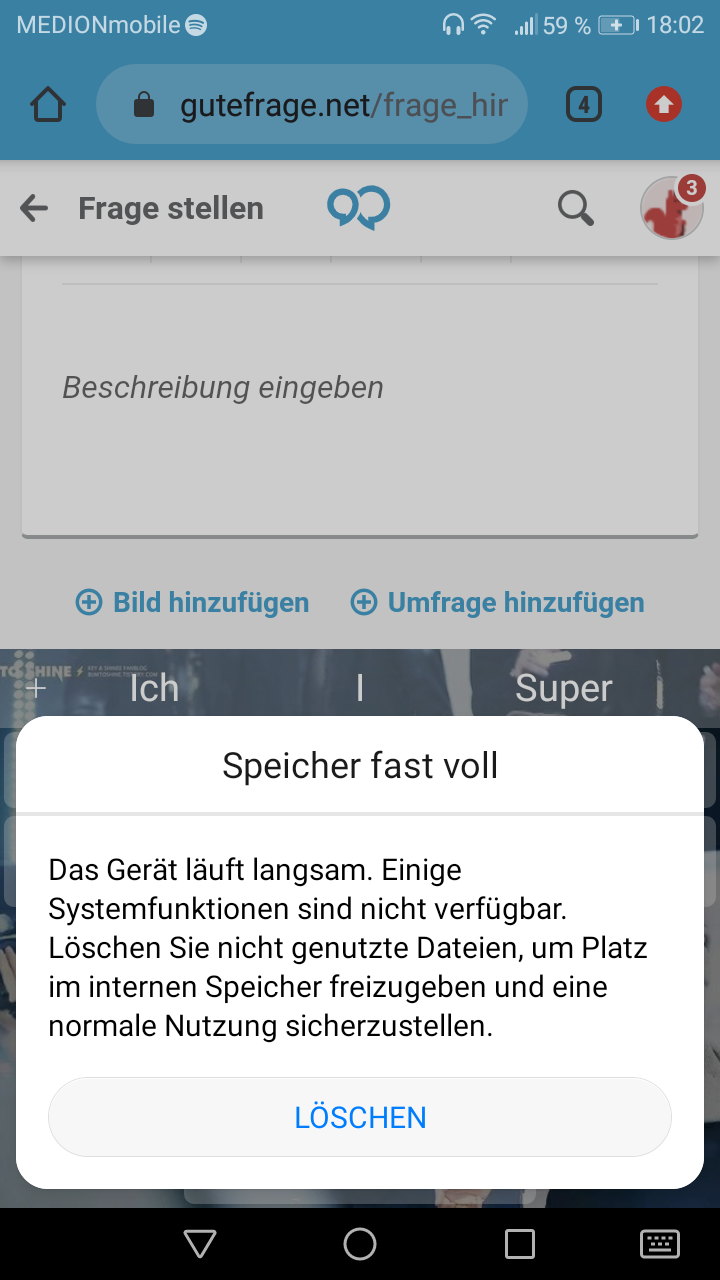Open the gutefrage search
720x1280 pixels.
[x=575, y=208]
